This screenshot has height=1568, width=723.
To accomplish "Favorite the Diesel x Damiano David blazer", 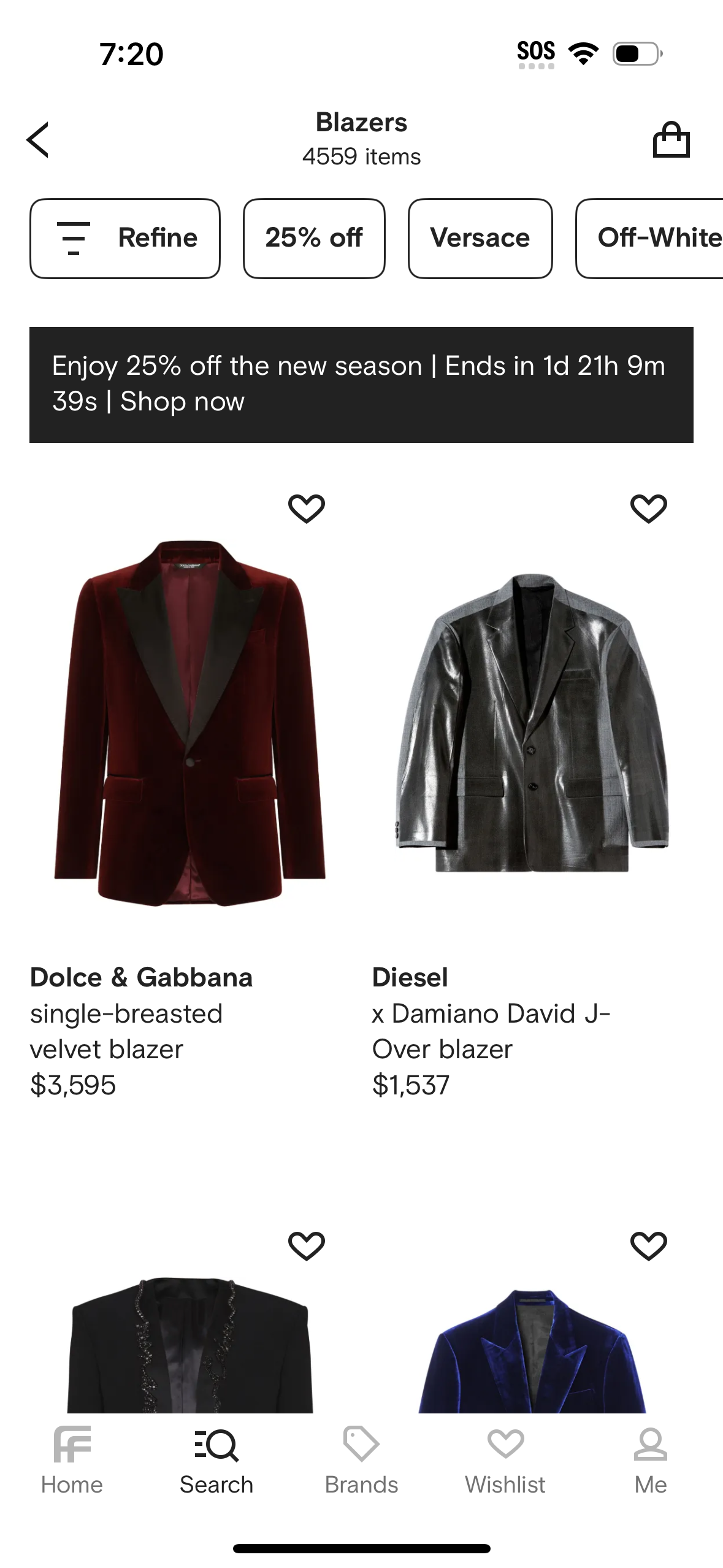I will 649,507.
